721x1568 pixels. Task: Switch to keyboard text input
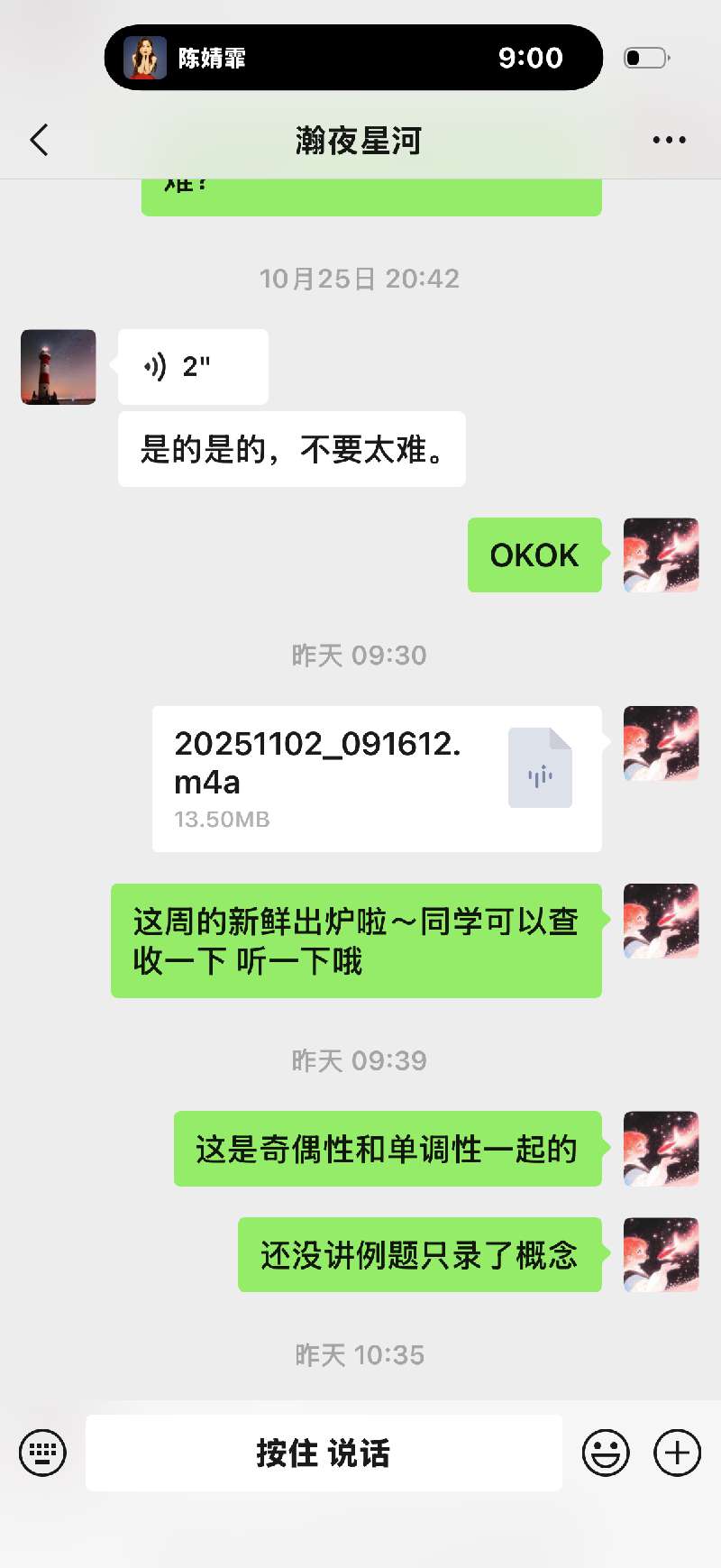(42, 1453)
